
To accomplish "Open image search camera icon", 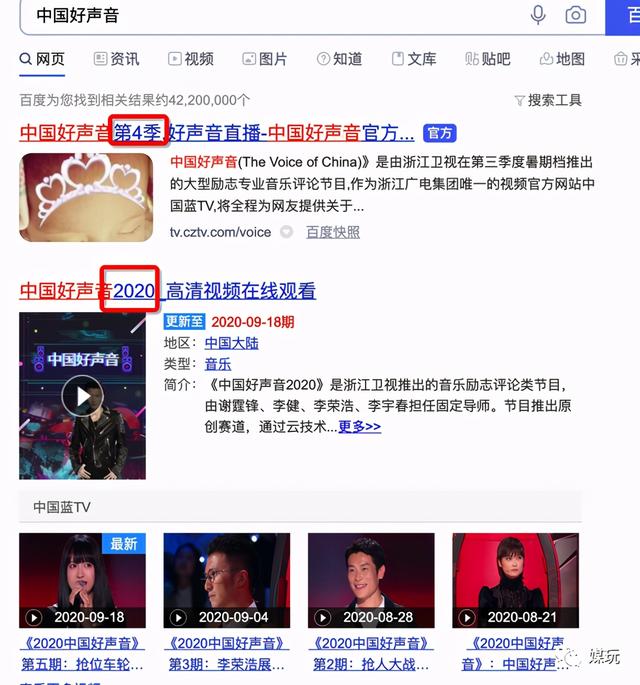I will 575,15.
